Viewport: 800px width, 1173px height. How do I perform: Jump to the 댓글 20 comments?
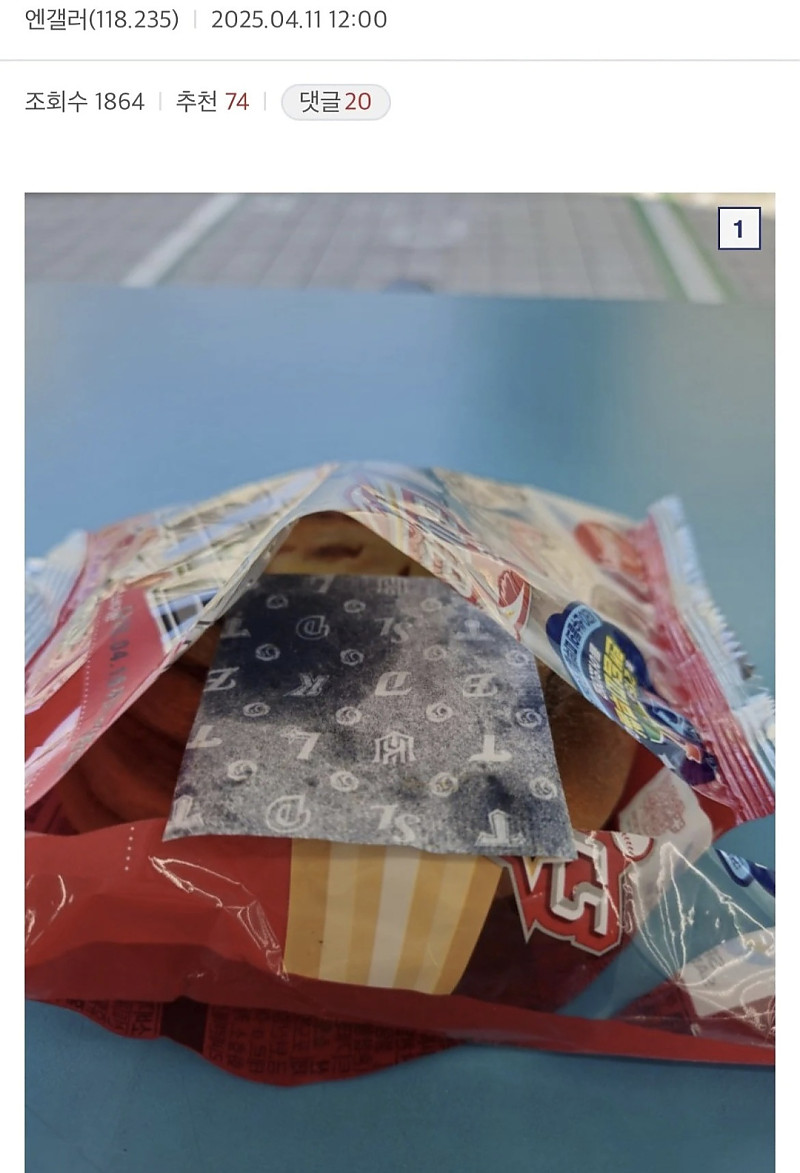(x=335, y=102)
